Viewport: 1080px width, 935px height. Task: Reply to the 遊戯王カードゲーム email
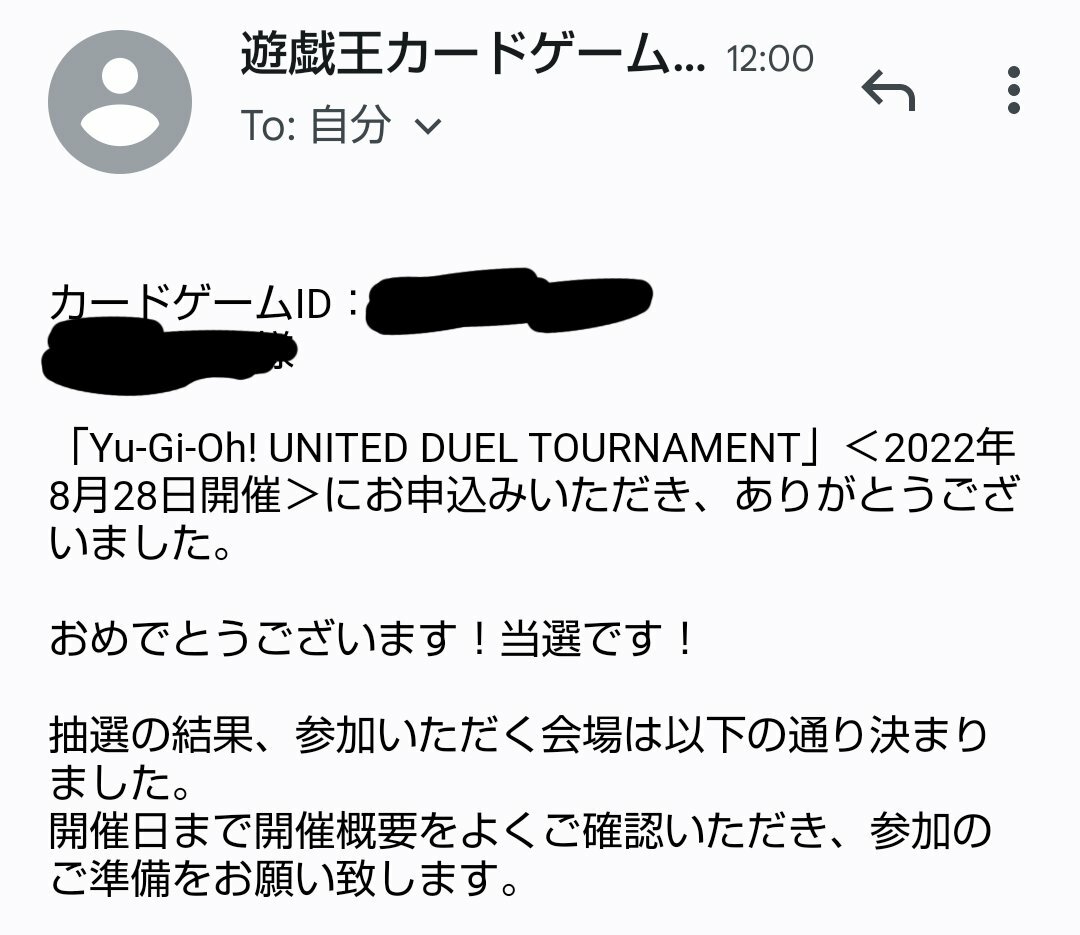888,93
